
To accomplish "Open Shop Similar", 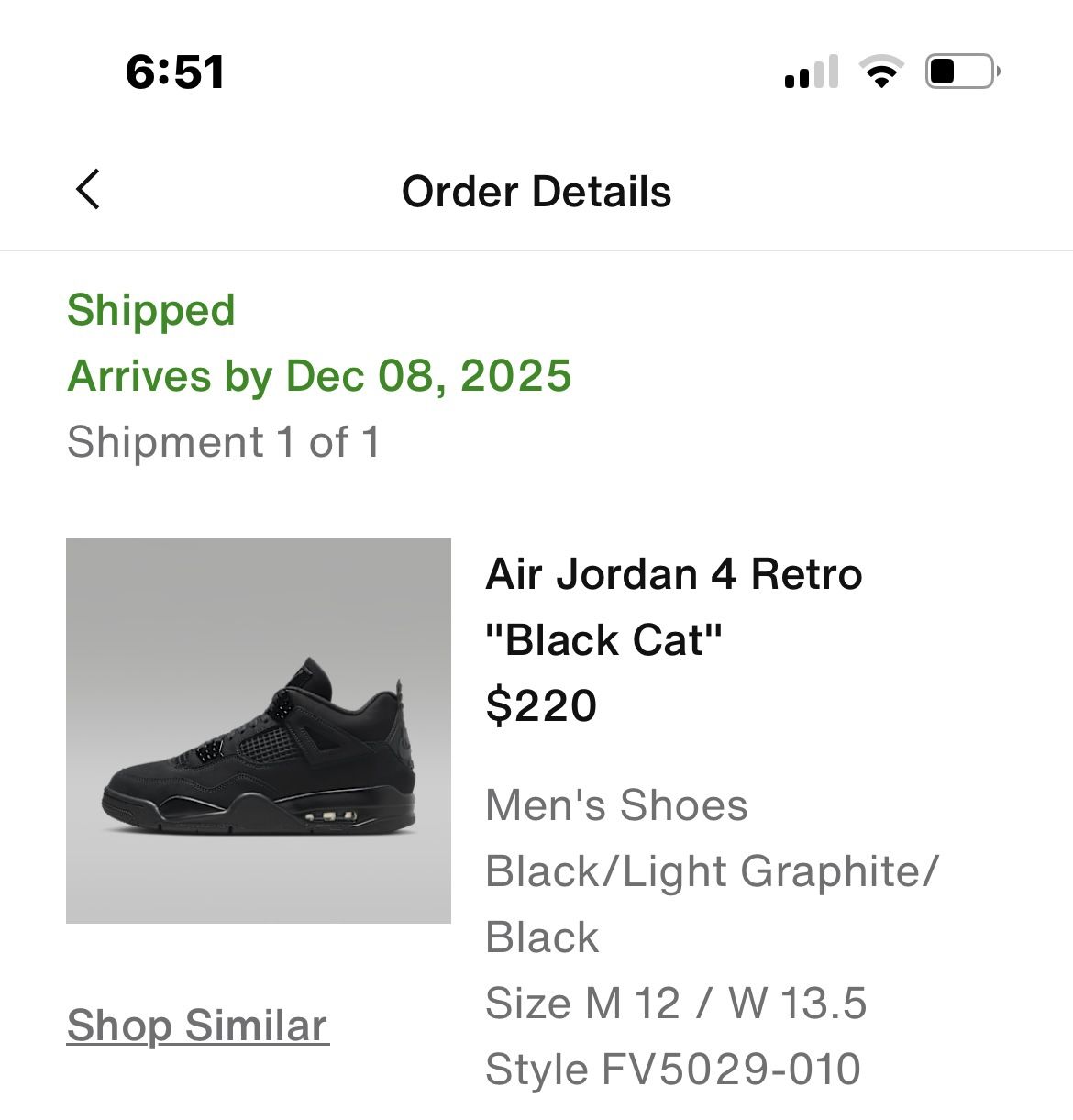I will point(197,1026).
